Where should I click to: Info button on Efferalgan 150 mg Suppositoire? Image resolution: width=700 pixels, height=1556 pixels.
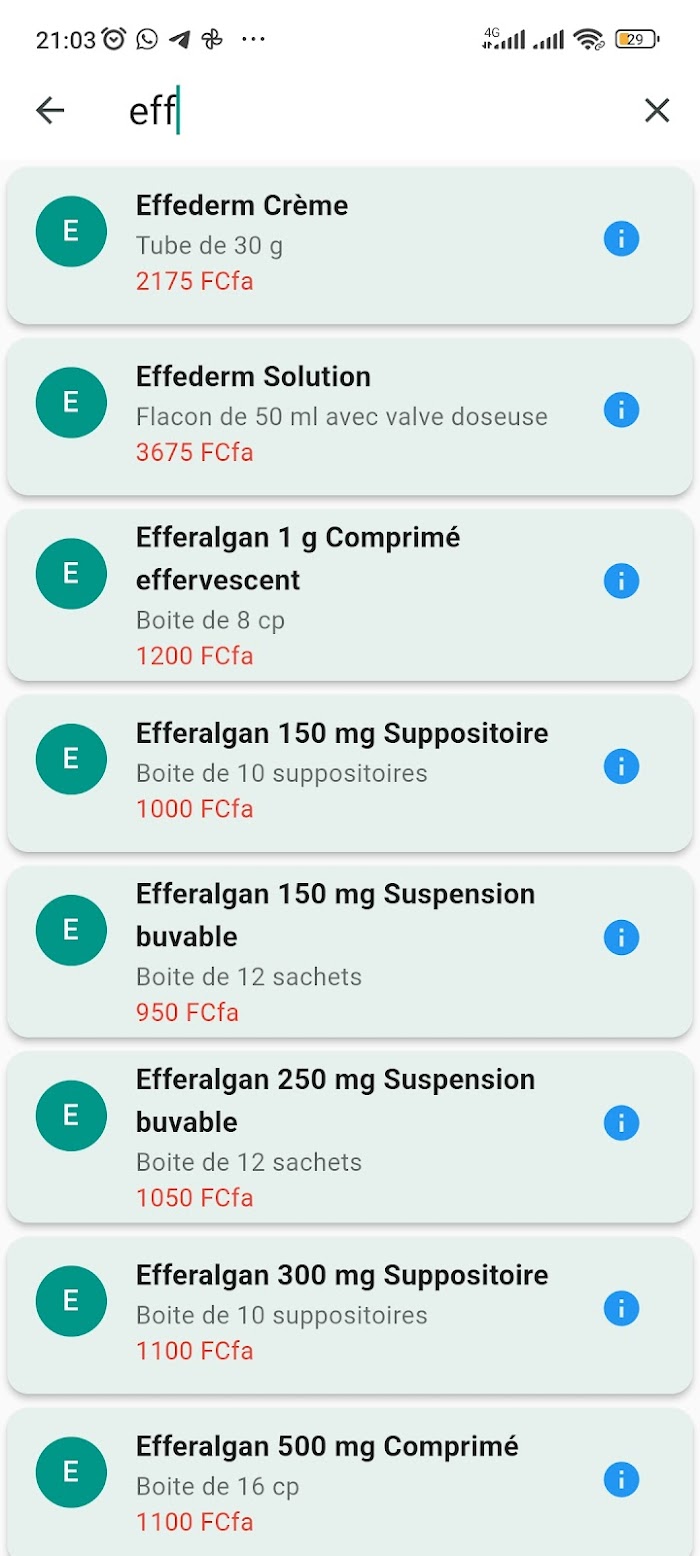[621, 767]
